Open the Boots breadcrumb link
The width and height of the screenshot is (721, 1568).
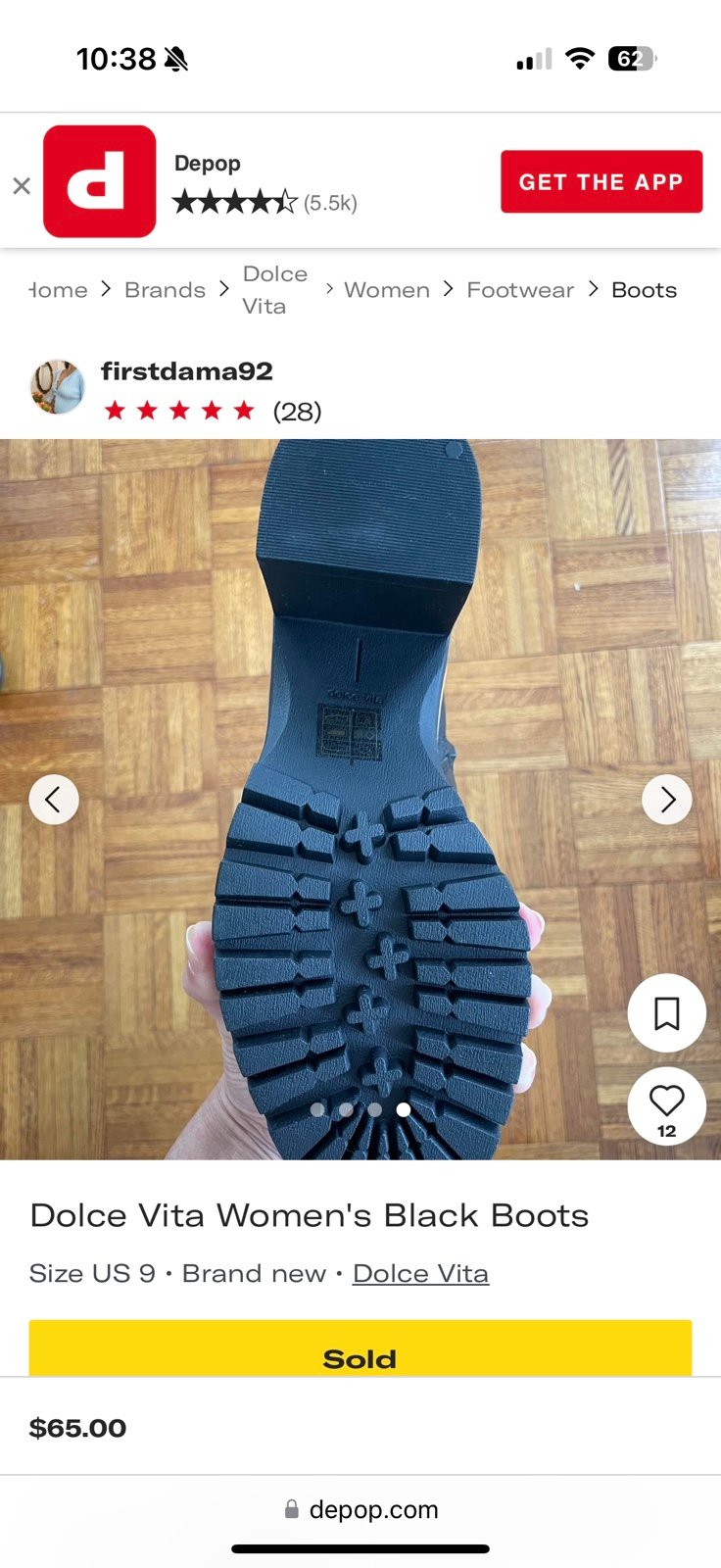click(x=645, y=290)
